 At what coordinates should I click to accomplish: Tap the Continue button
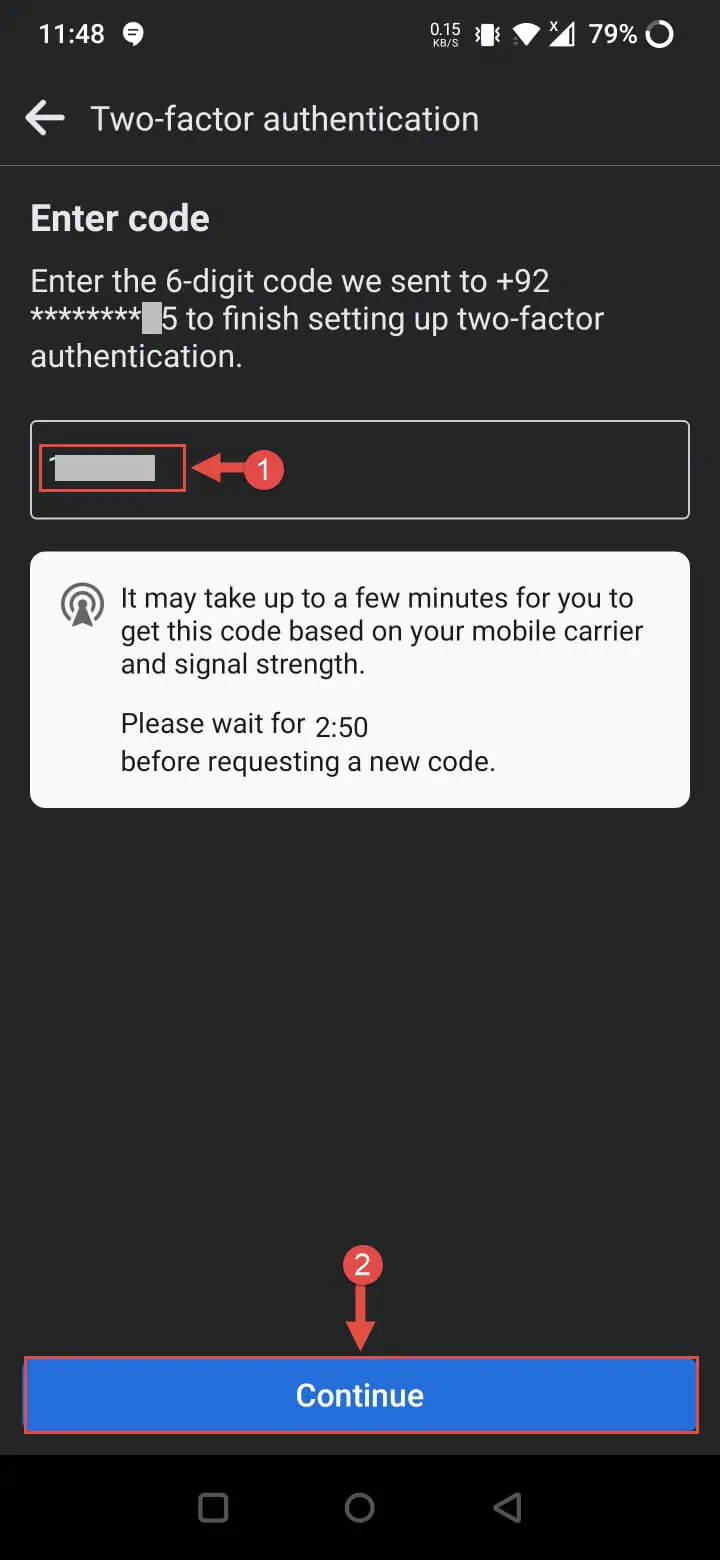pos(360,1395)
